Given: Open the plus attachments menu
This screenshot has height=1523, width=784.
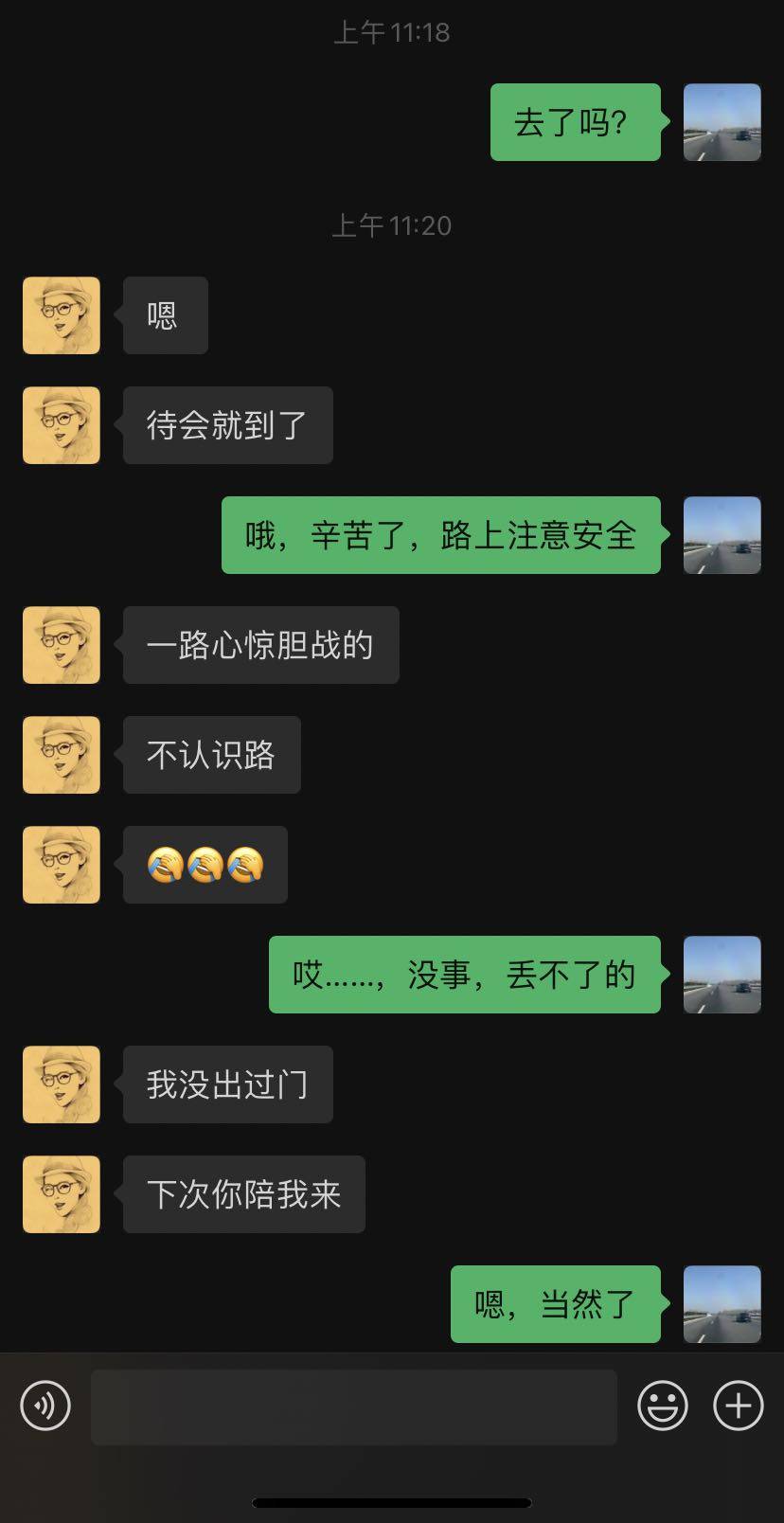Looking at the screenshot, I should pyautogui.click(x=738, y=1406).
